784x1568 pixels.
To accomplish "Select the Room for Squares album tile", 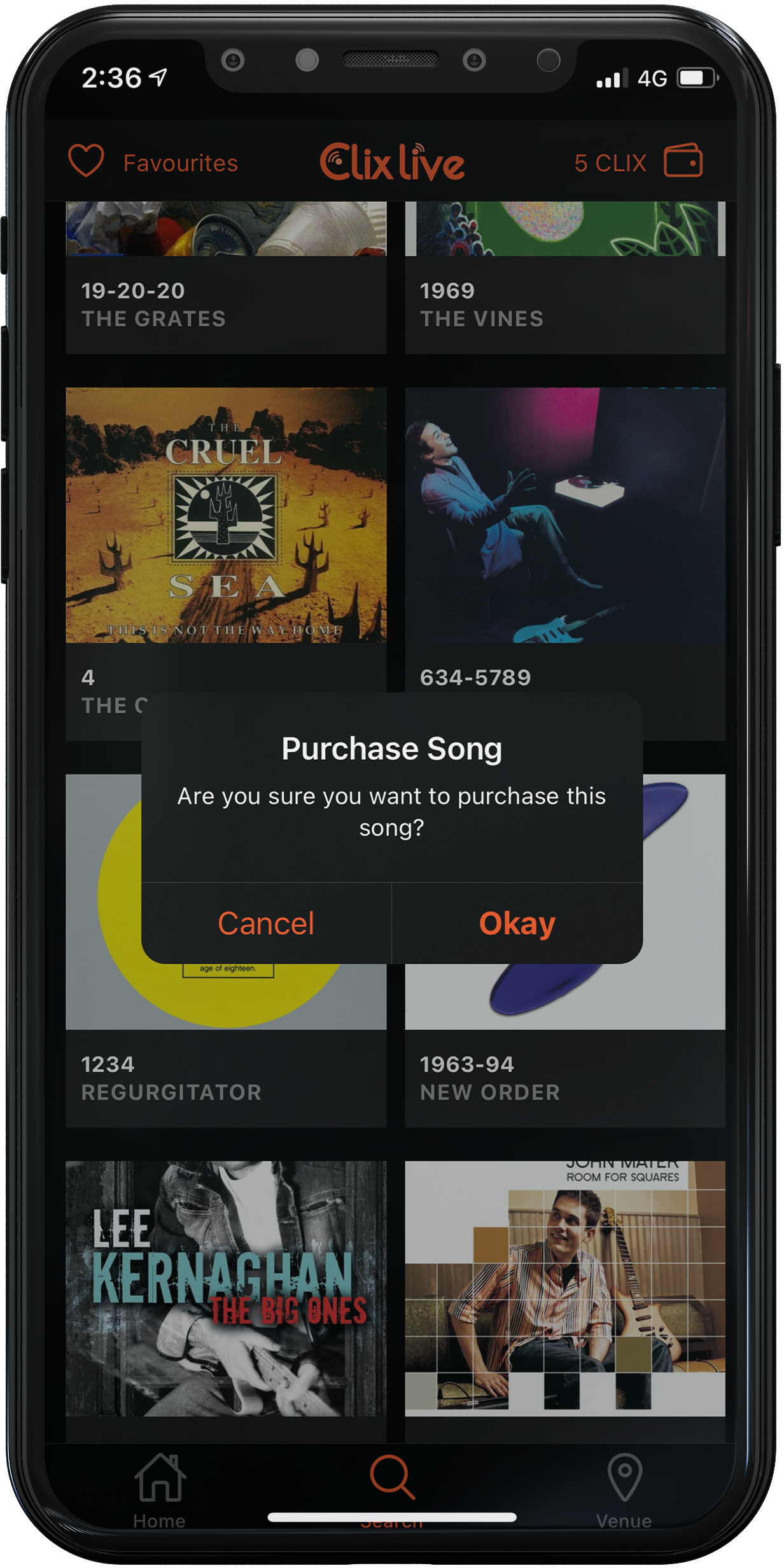I will click(565, 1289).
